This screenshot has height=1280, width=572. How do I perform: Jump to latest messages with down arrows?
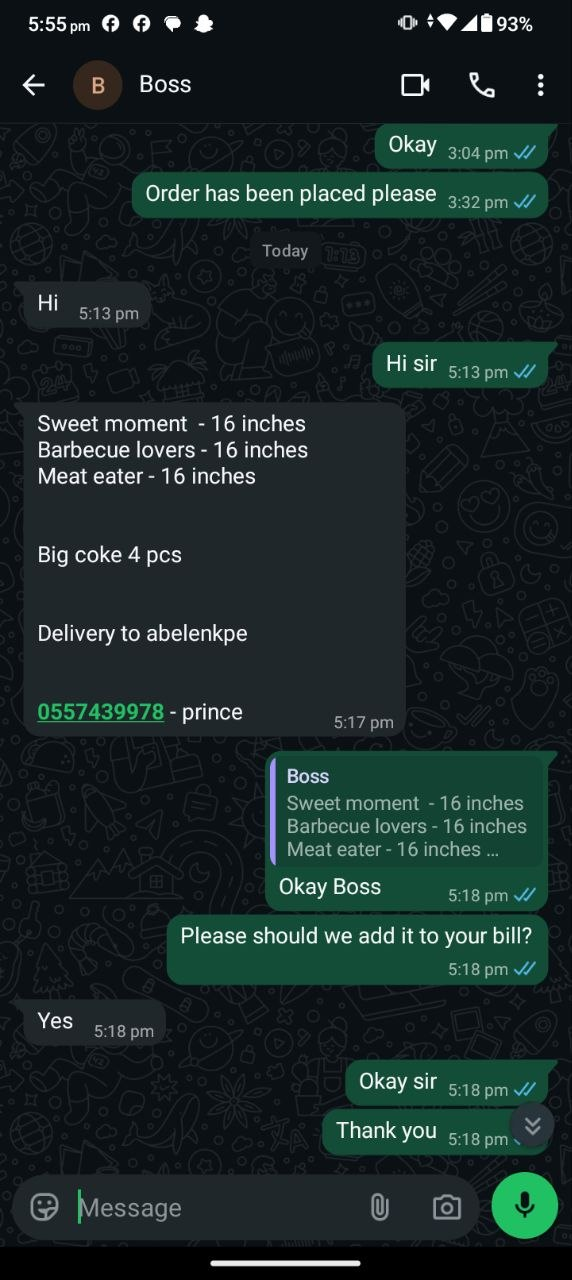click(x=532, y=1126)
